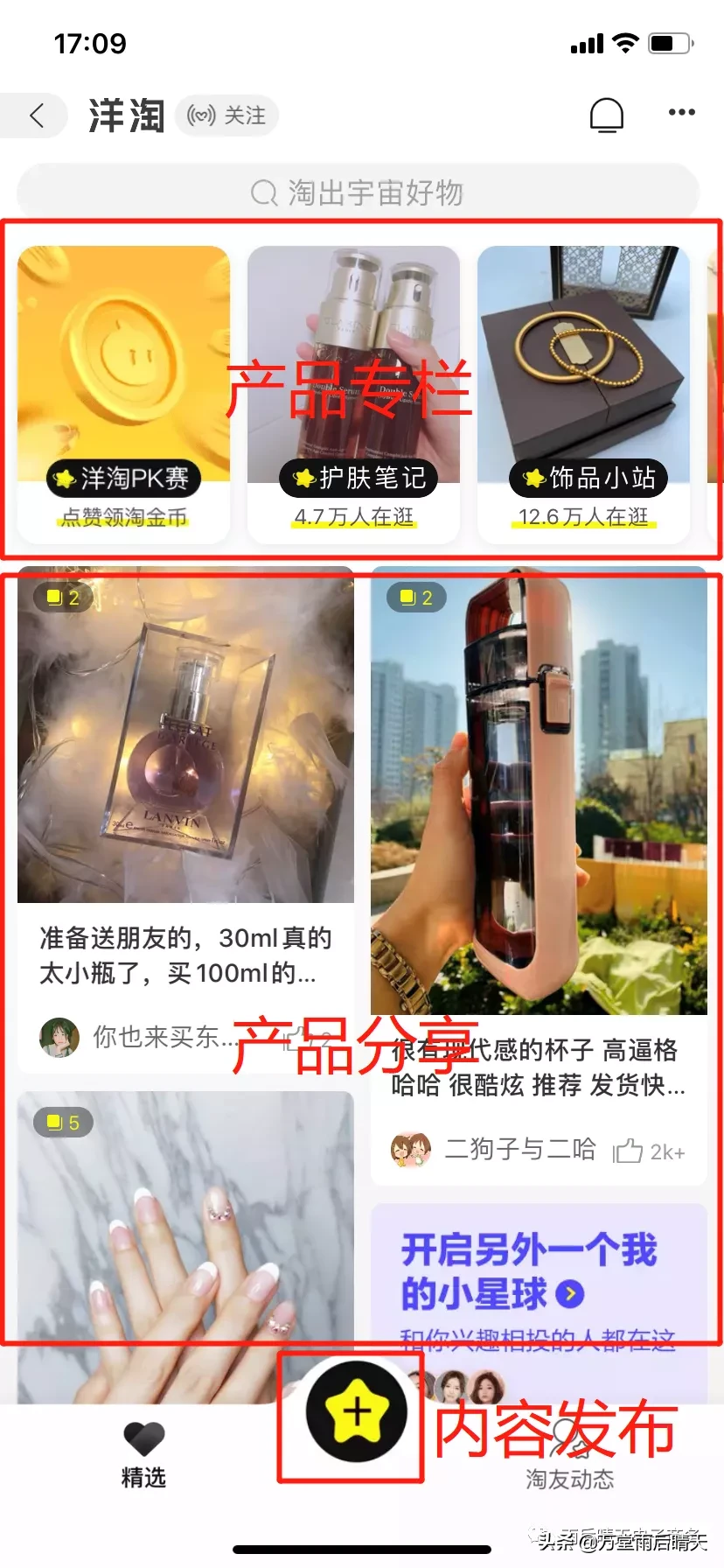Open the three-dot overflow menu
Image resolution: width=724 pixels, height=1568 pixels.
click(681, 113)
